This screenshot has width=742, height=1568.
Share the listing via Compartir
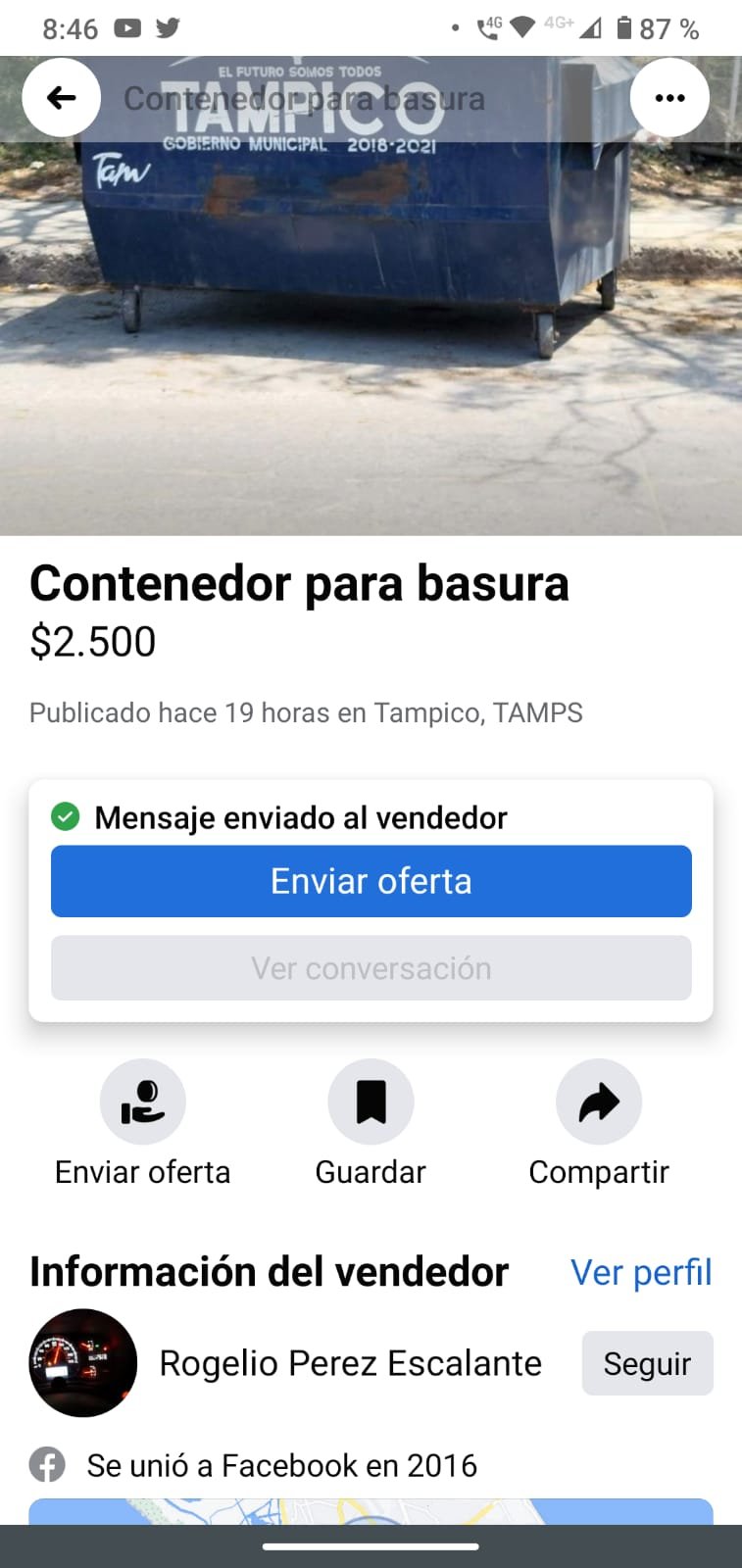pyautogui.click(x=598, y=1102)
